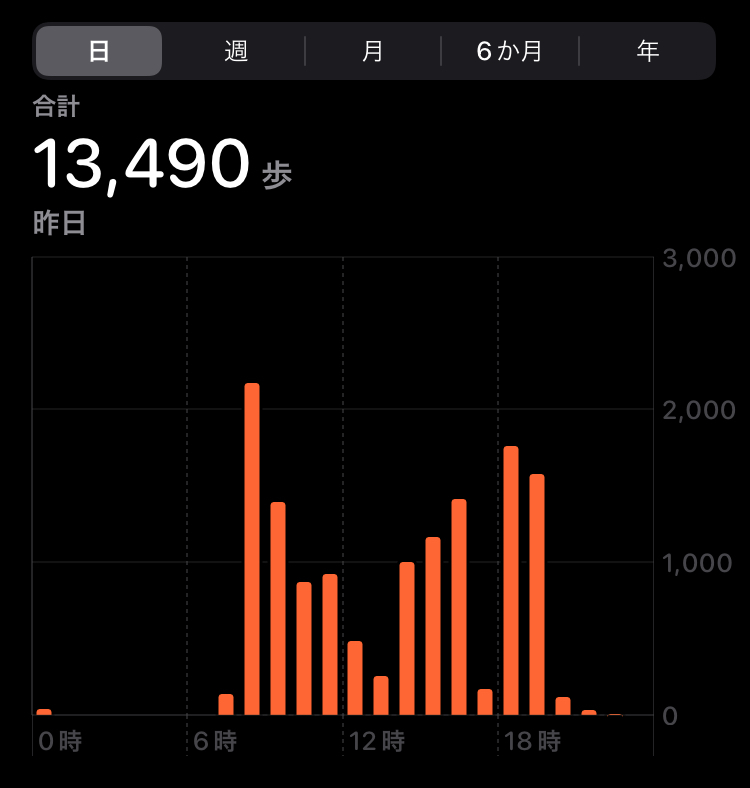Select the 日 (day) segment
Viewport: 750px width, 788px height.
pyautogui.click(x=99, y=51)
